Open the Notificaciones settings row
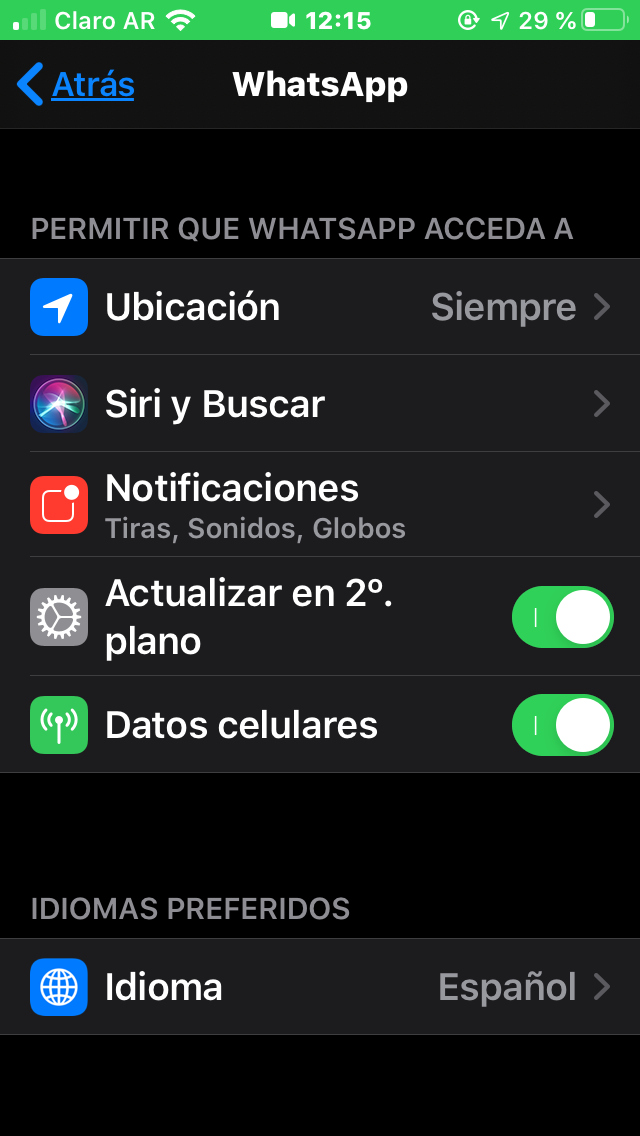640x1136 pixels. coord(320,504)
